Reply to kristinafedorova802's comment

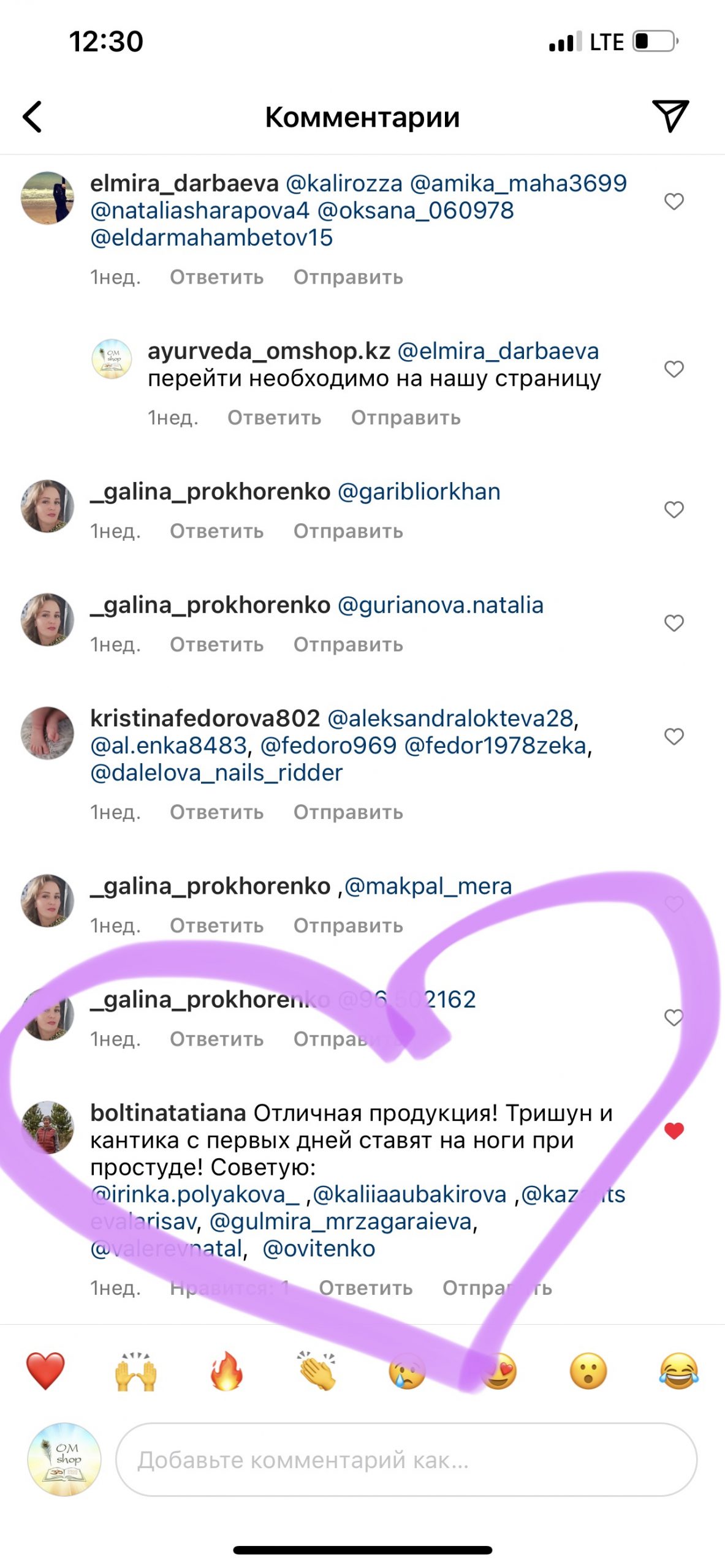(216, 813)
